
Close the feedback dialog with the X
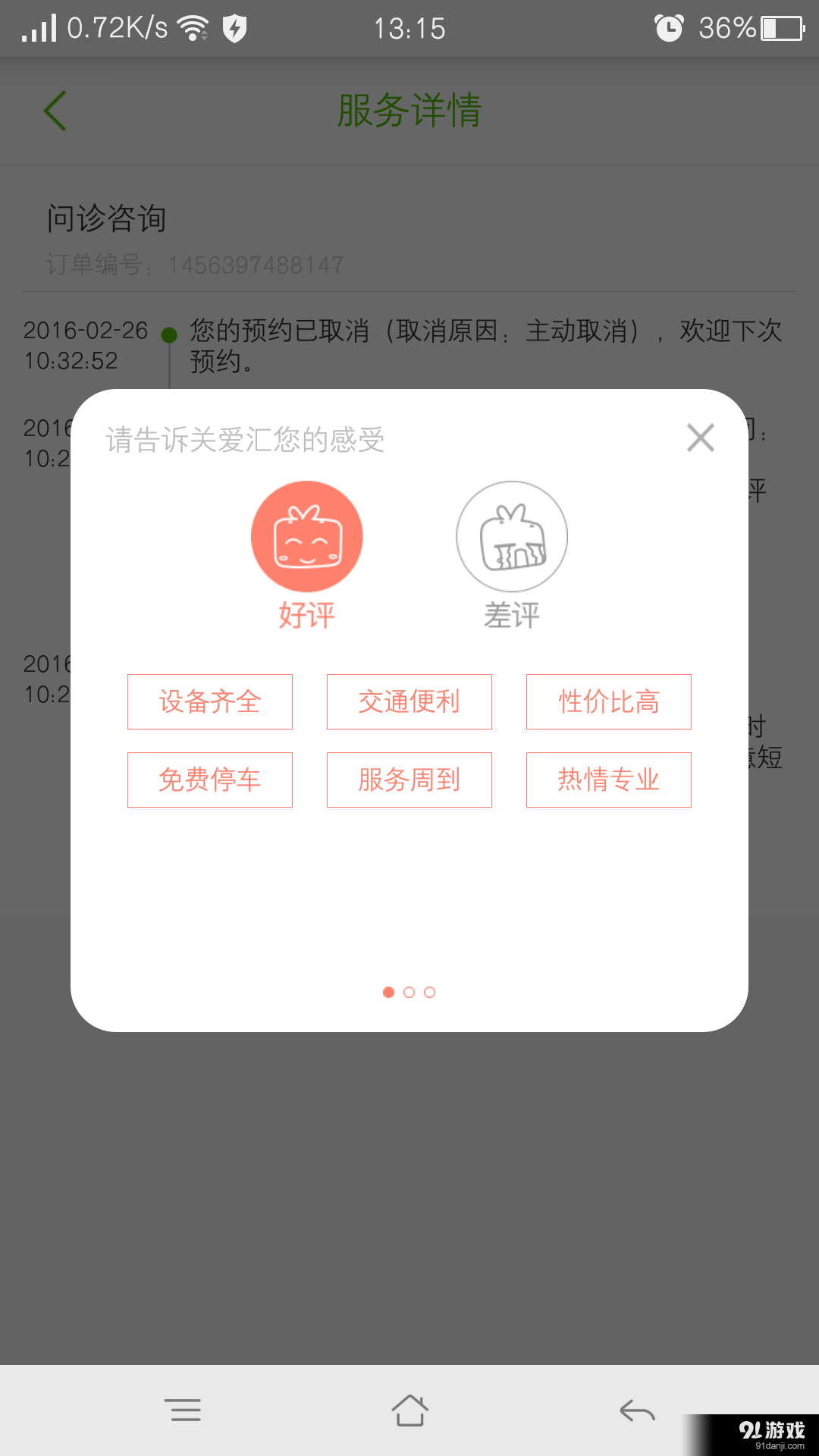pyautogui.click(x=699, y=438)
